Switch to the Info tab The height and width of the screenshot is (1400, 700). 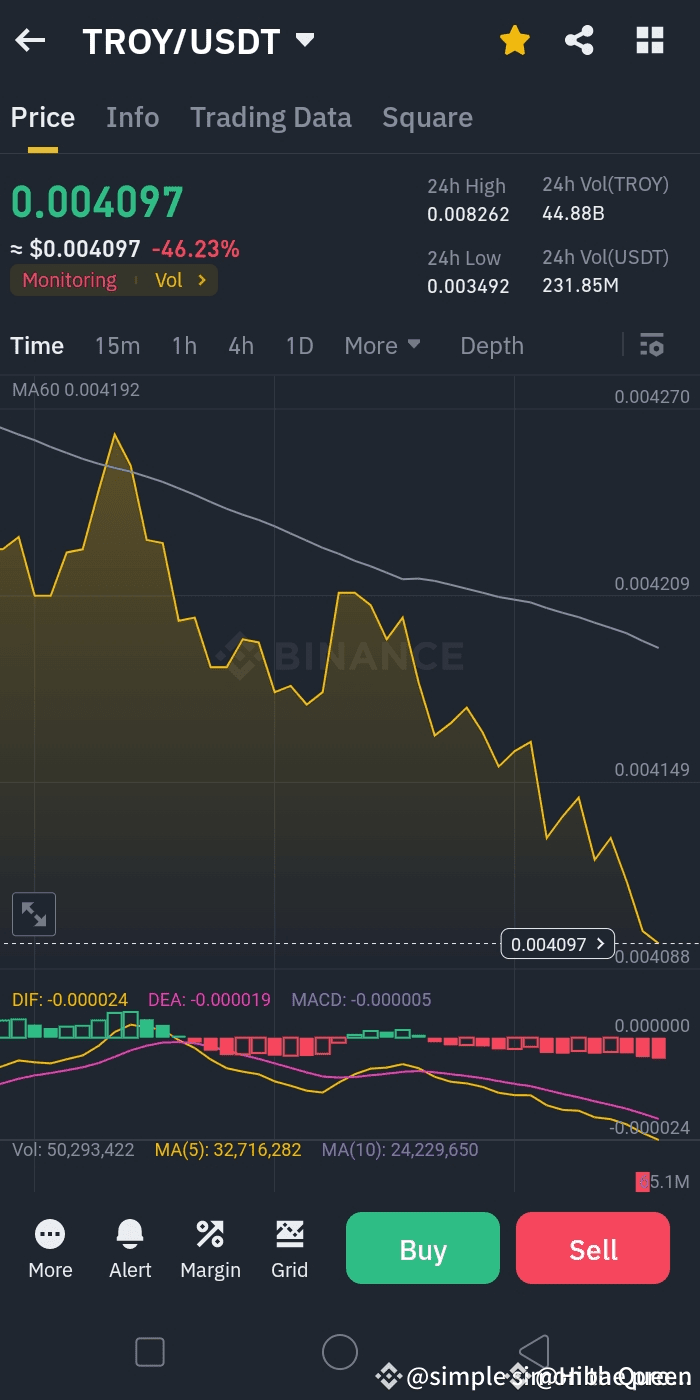pyautogui.click(x=132, y=118)
